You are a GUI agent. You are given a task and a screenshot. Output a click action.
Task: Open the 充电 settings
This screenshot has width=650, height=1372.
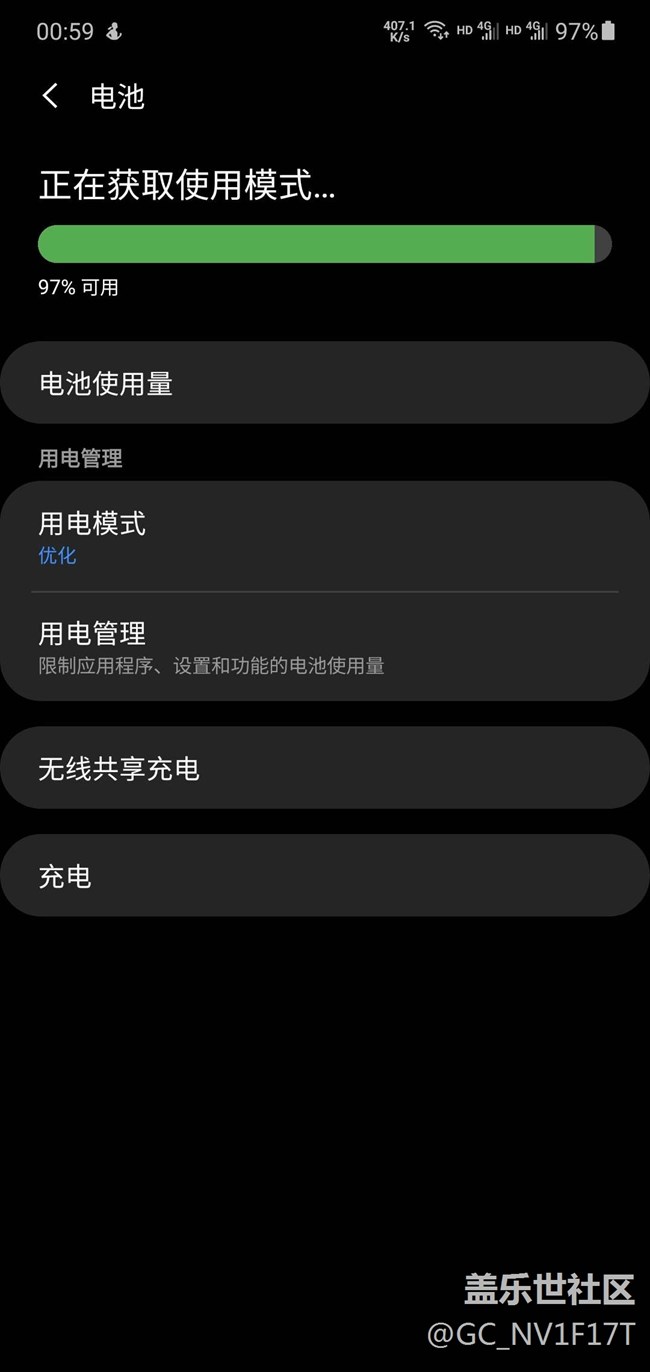point(325,876)
